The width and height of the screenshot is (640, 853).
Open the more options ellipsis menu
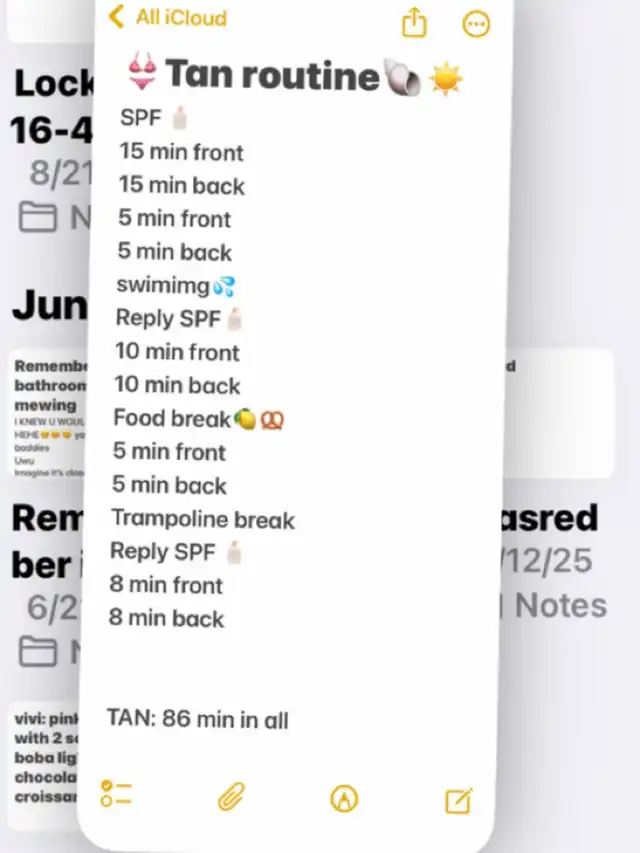(477, 25)
